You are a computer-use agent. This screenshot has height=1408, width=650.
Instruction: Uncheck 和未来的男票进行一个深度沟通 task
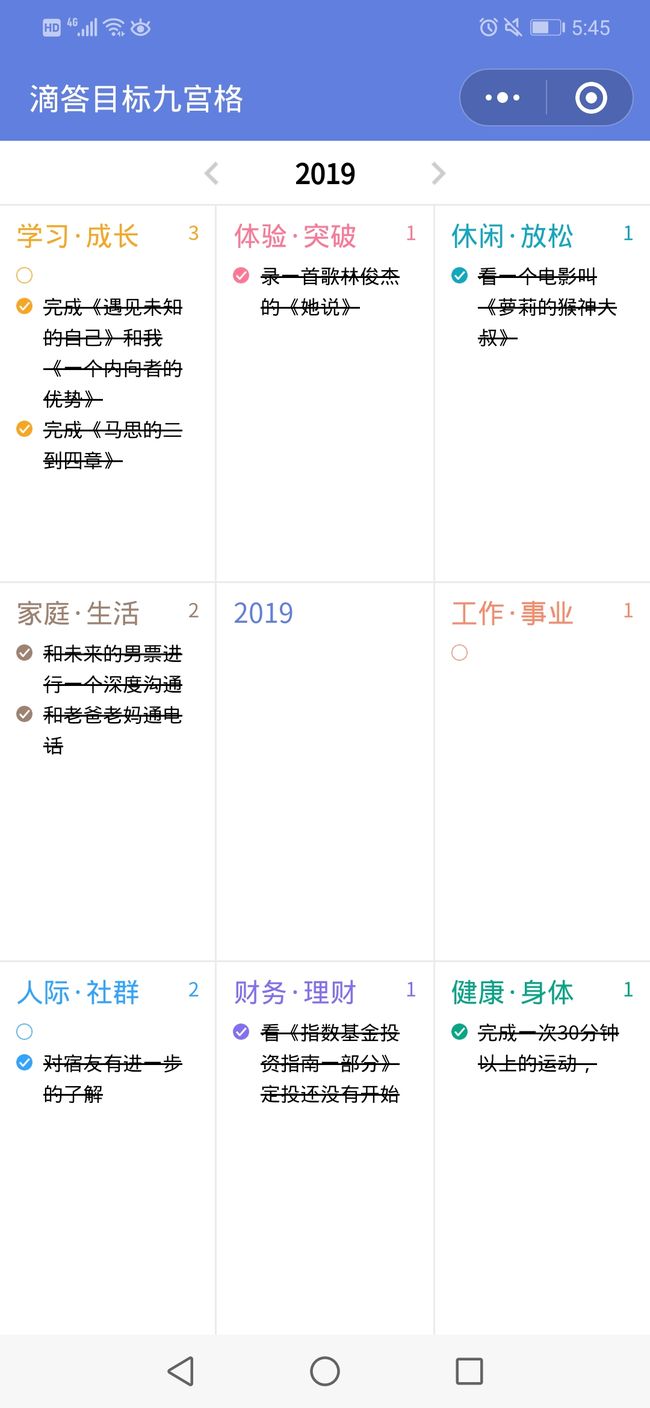(x=25, y=653)
